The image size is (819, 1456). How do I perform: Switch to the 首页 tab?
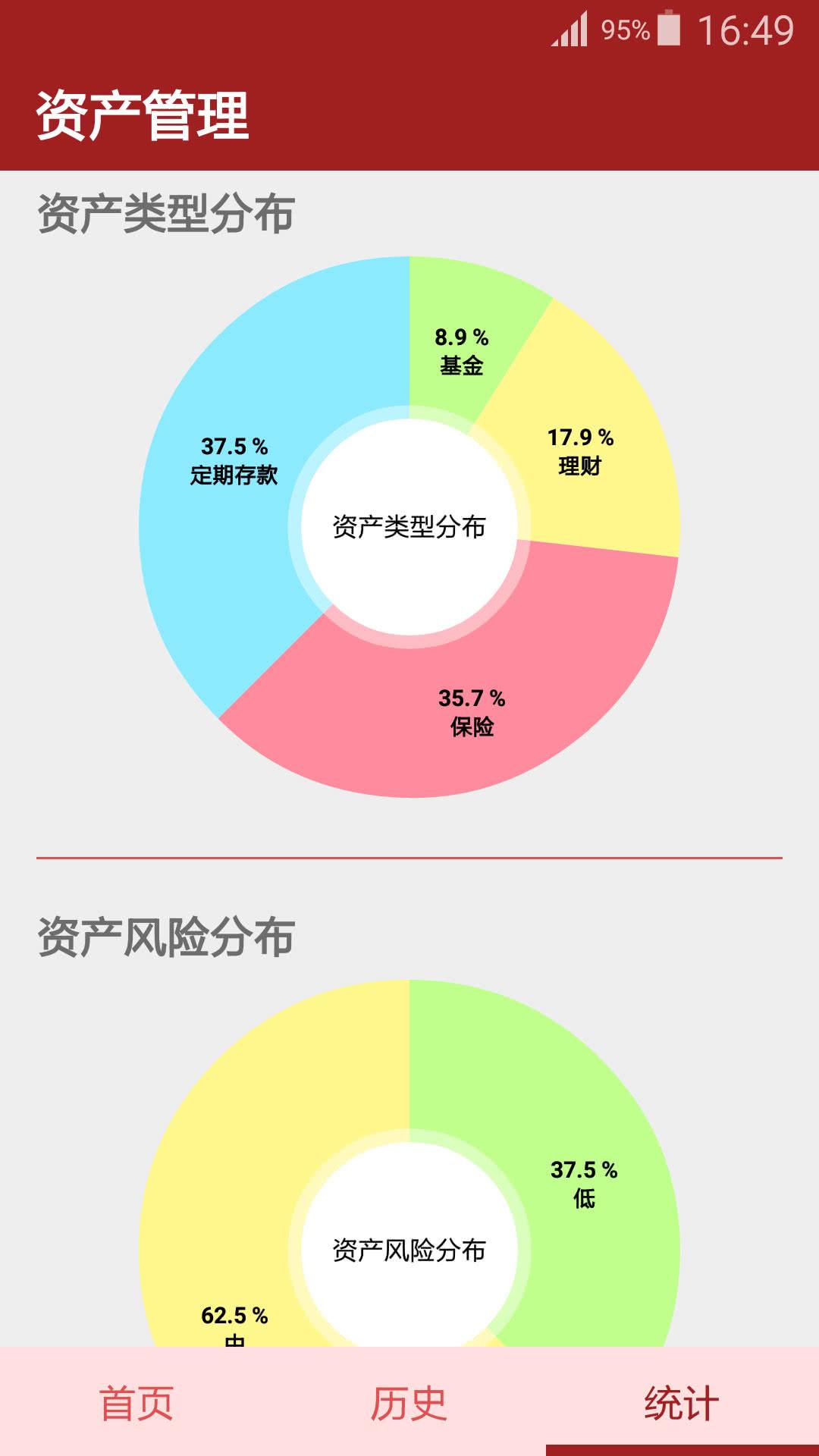(x=136, y=1403)
